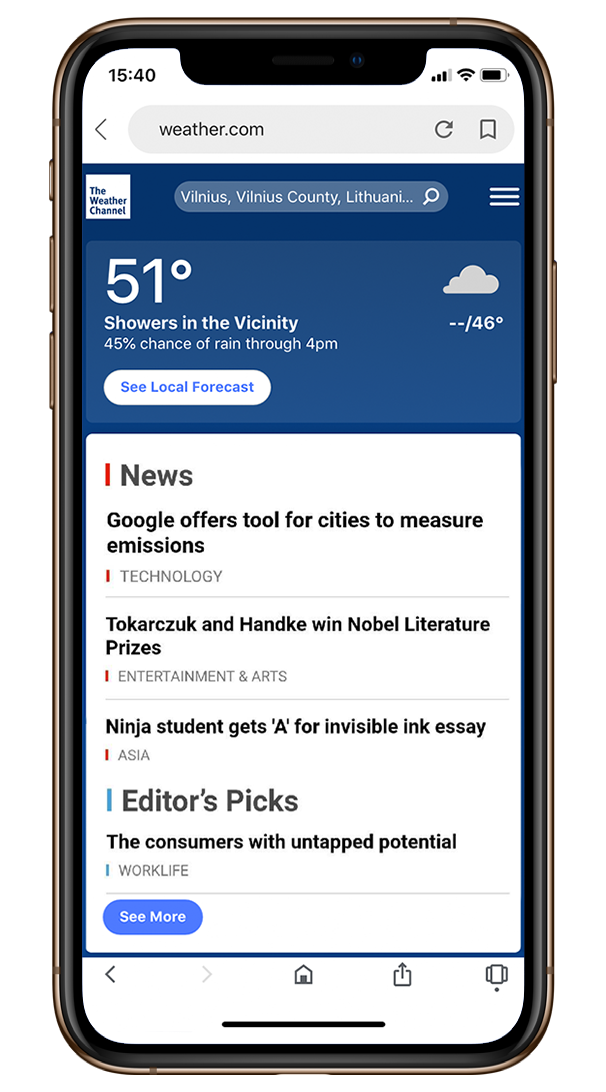
Task: Read the Nobel Literature Prizes story
Action: click(x=297, y=635)
